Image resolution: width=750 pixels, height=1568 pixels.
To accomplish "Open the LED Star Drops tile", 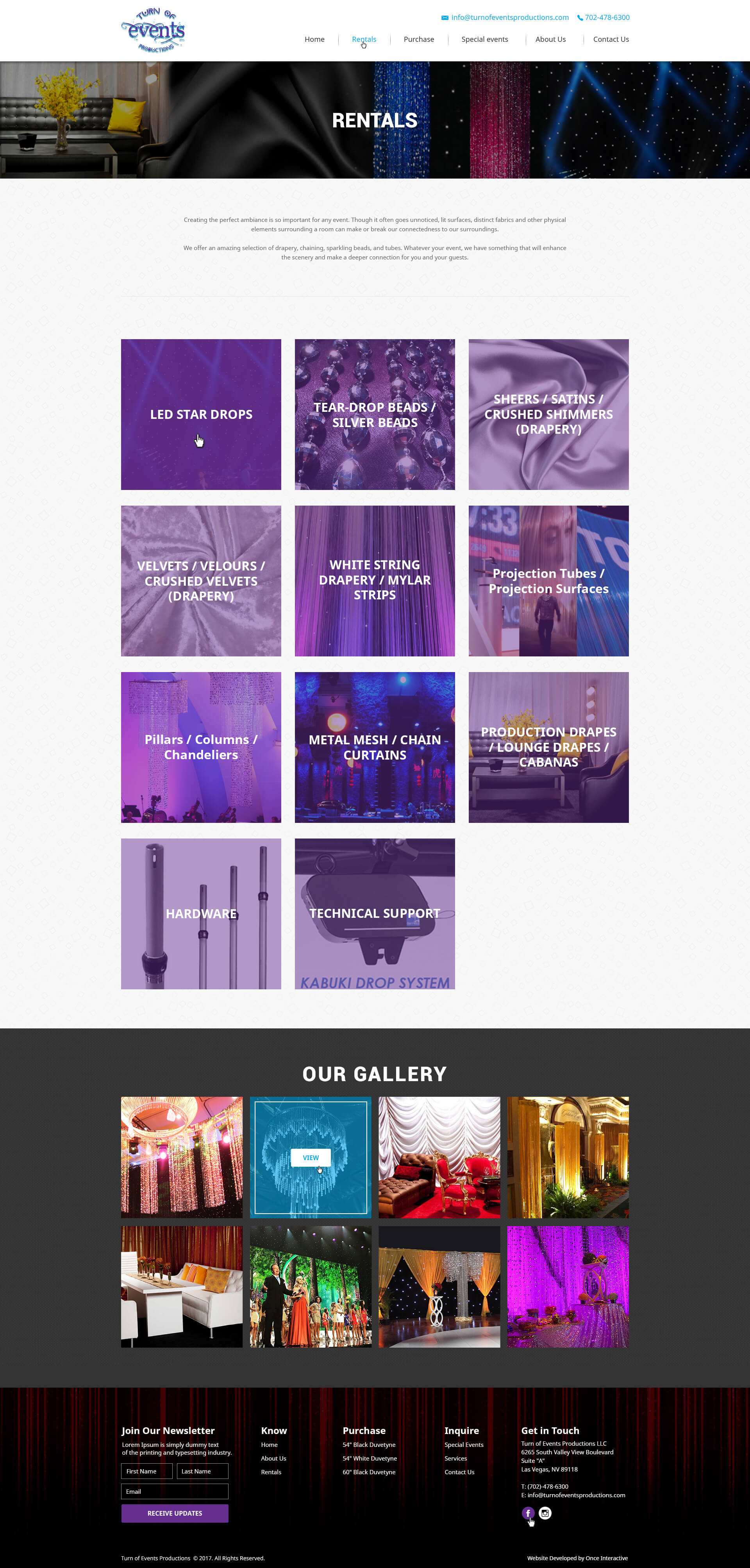I will click(201, 415).
